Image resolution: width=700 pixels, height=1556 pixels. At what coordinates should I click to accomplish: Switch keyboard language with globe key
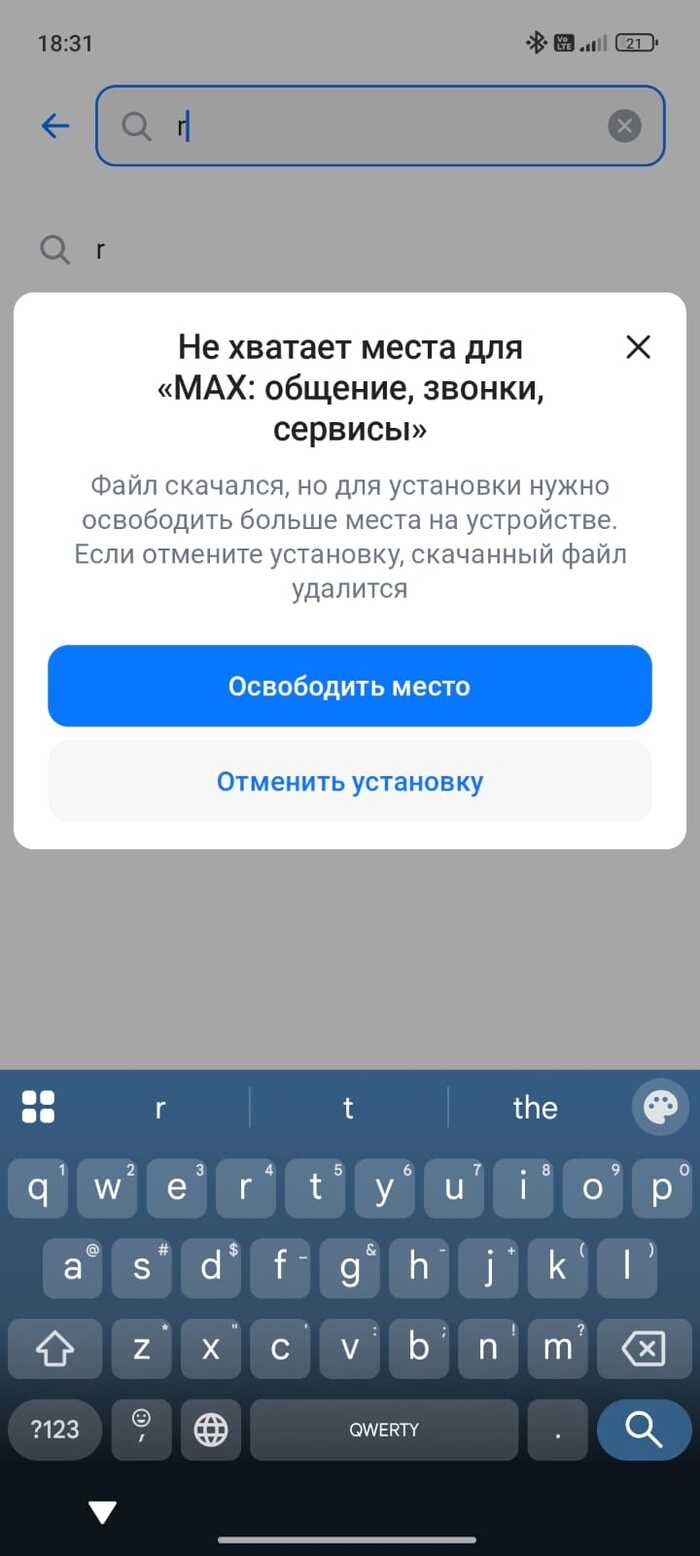tap(210, 1430)
